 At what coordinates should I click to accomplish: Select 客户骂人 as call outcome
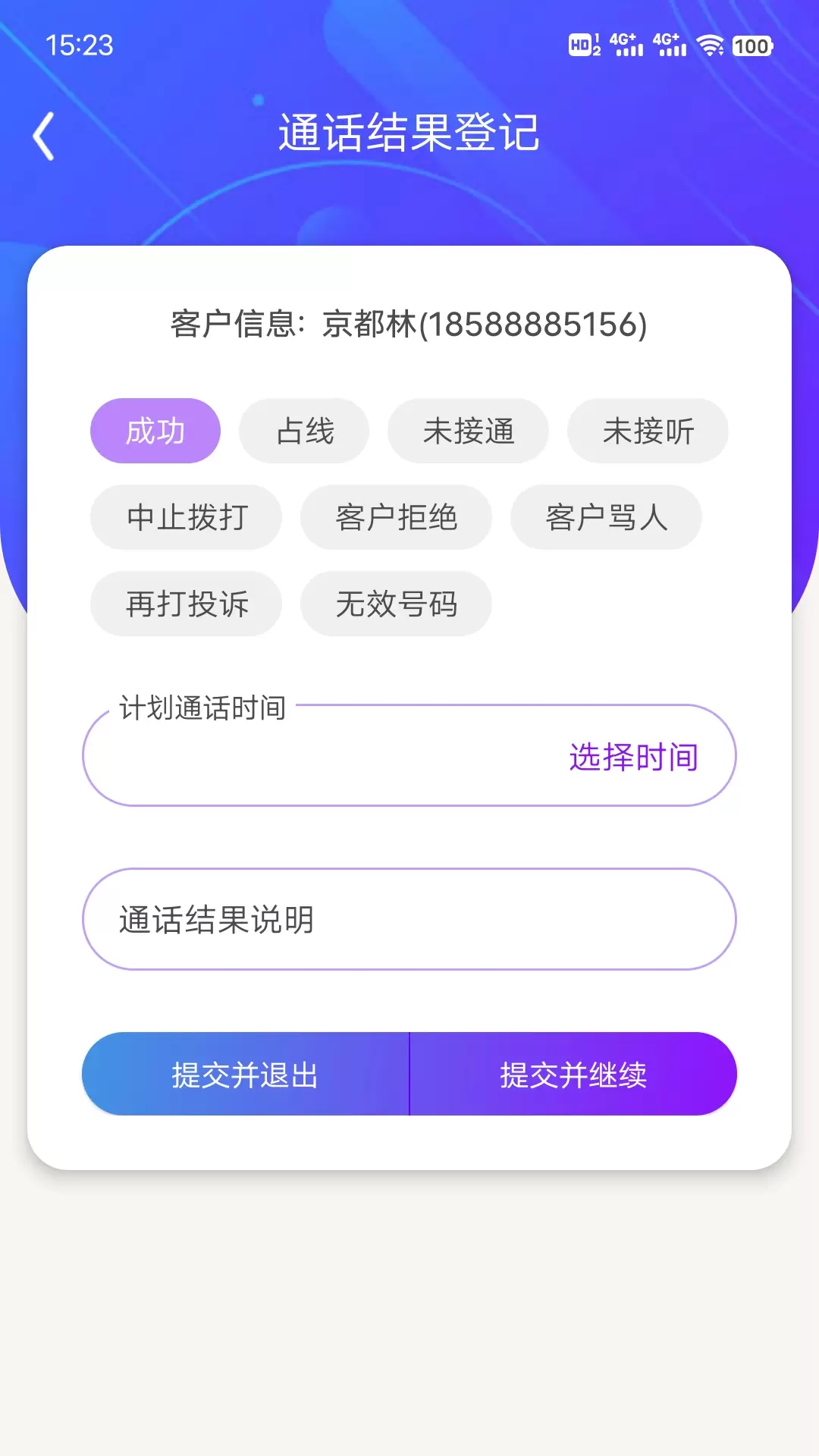(606, 517)
